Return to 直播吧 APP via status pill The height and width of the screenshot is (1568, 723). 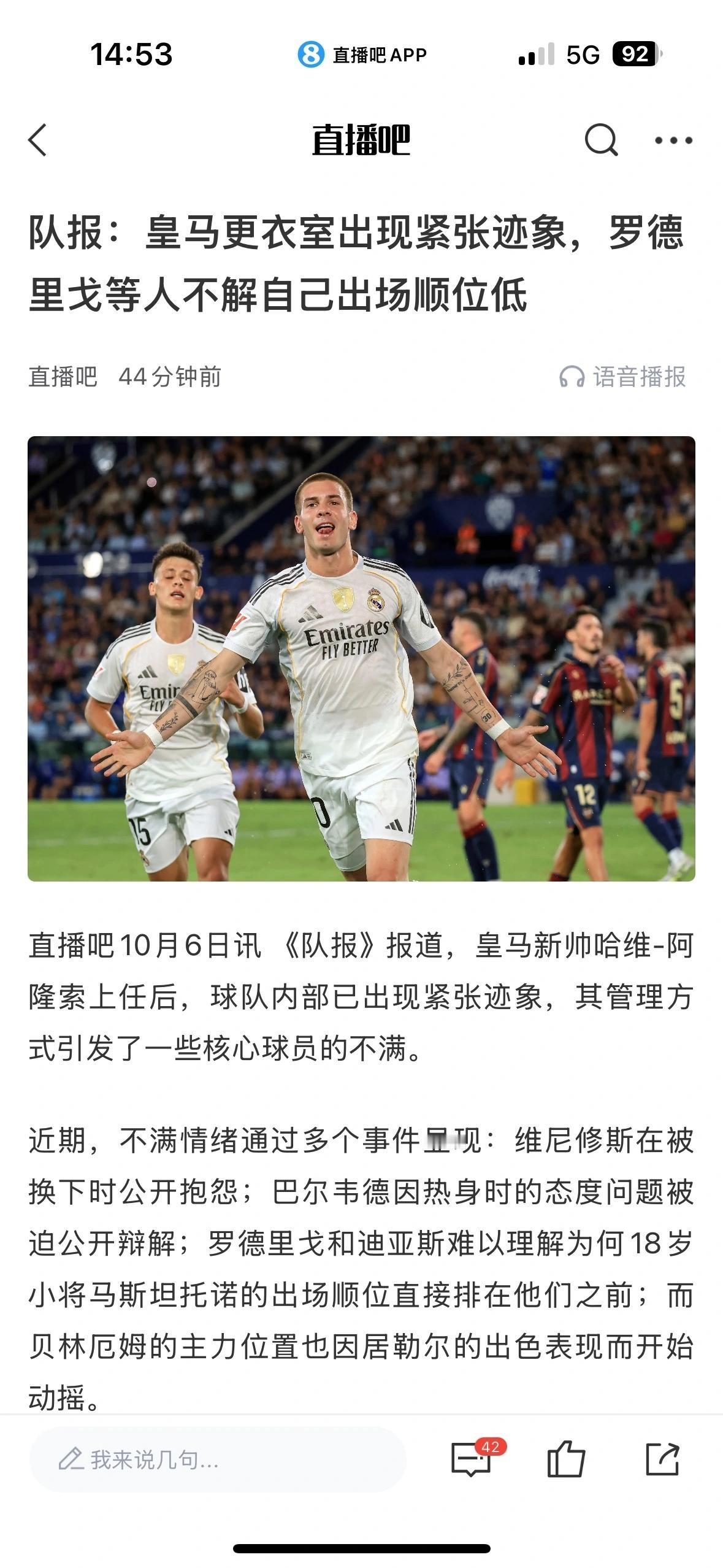click(362, 55)
